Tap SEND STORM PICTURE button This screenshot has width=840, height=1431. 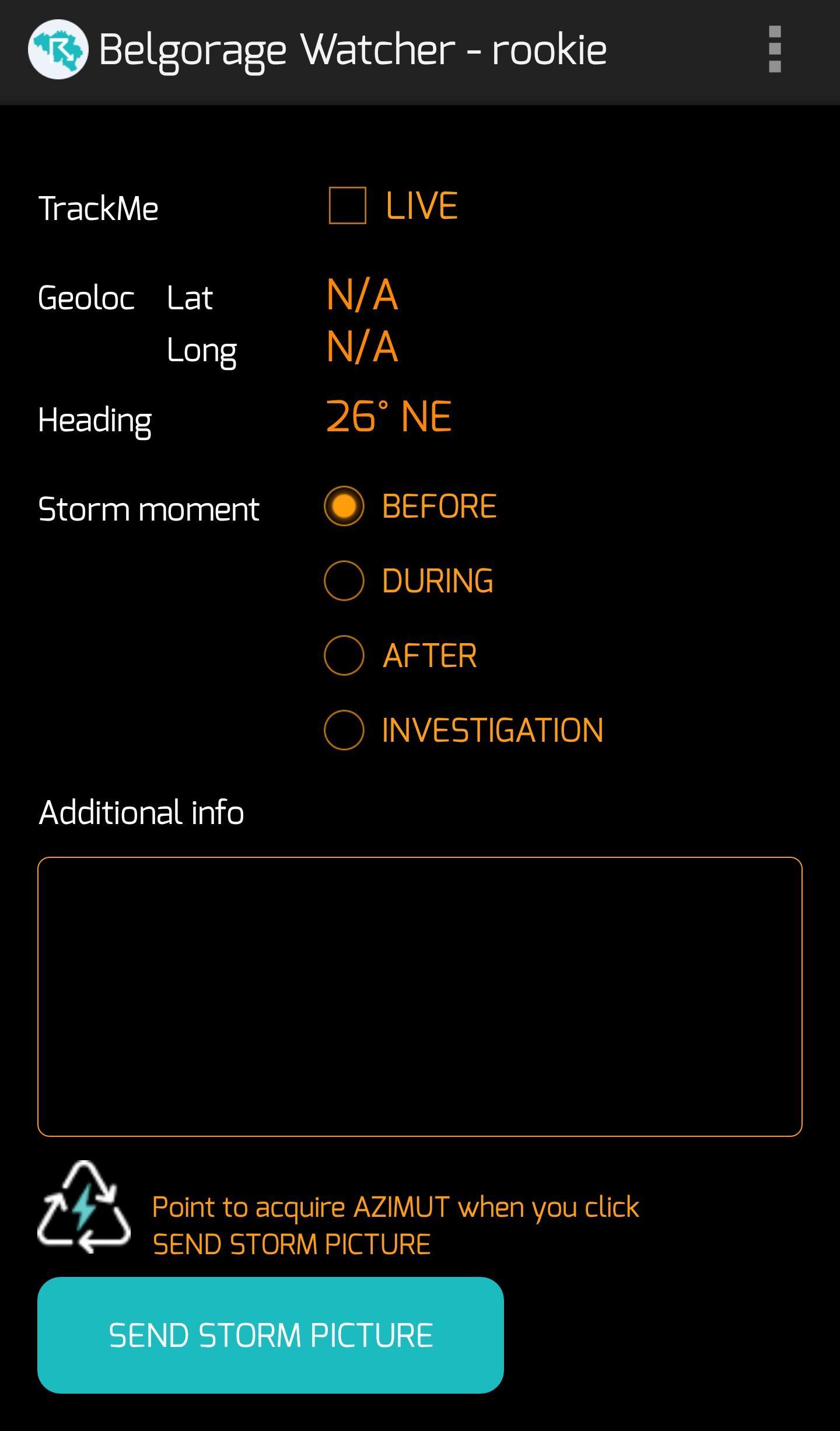click(271, 1335)
